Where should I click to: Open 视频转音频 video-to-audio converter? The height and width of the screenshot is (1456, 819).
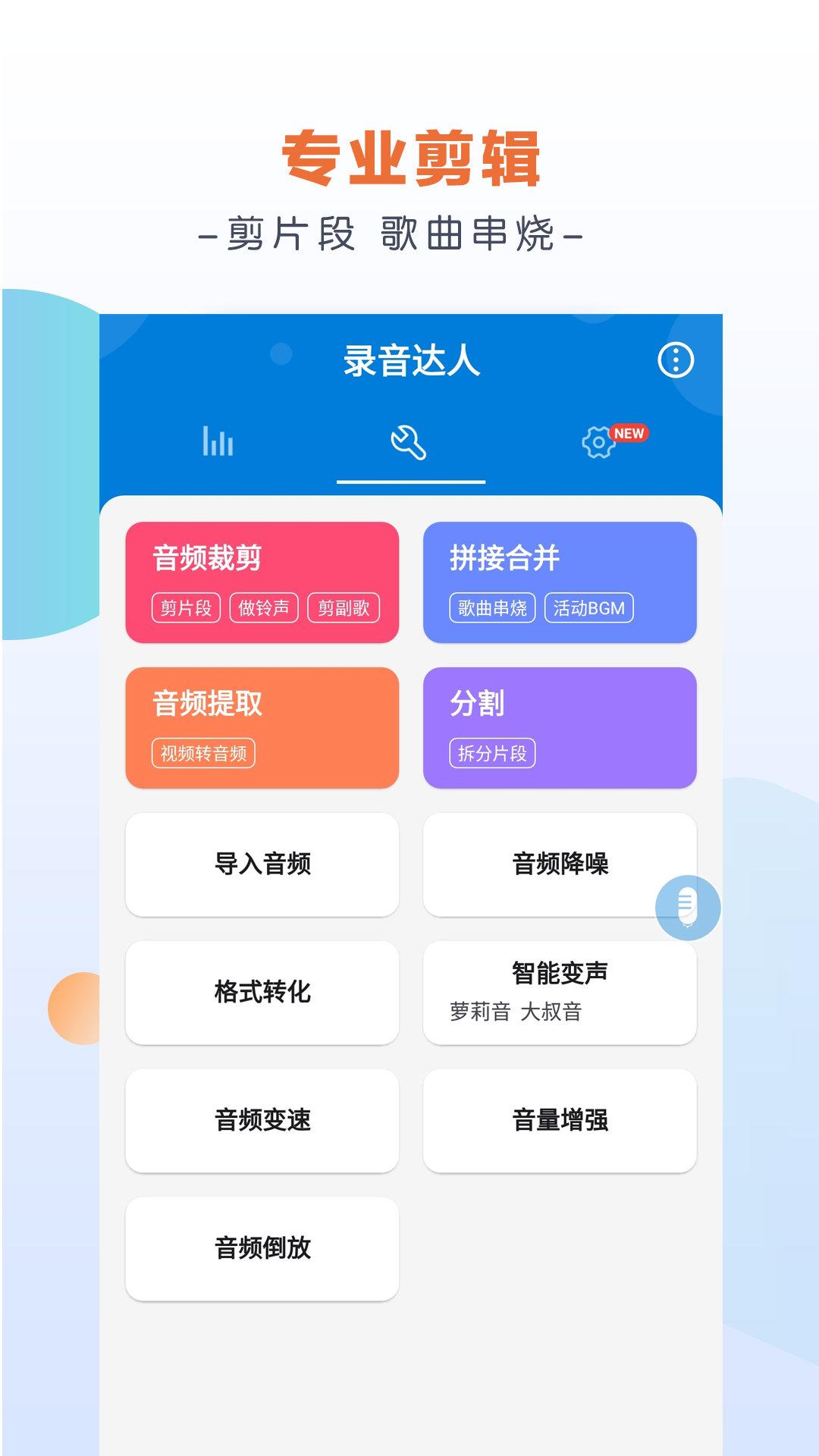(x=203, y=753)
